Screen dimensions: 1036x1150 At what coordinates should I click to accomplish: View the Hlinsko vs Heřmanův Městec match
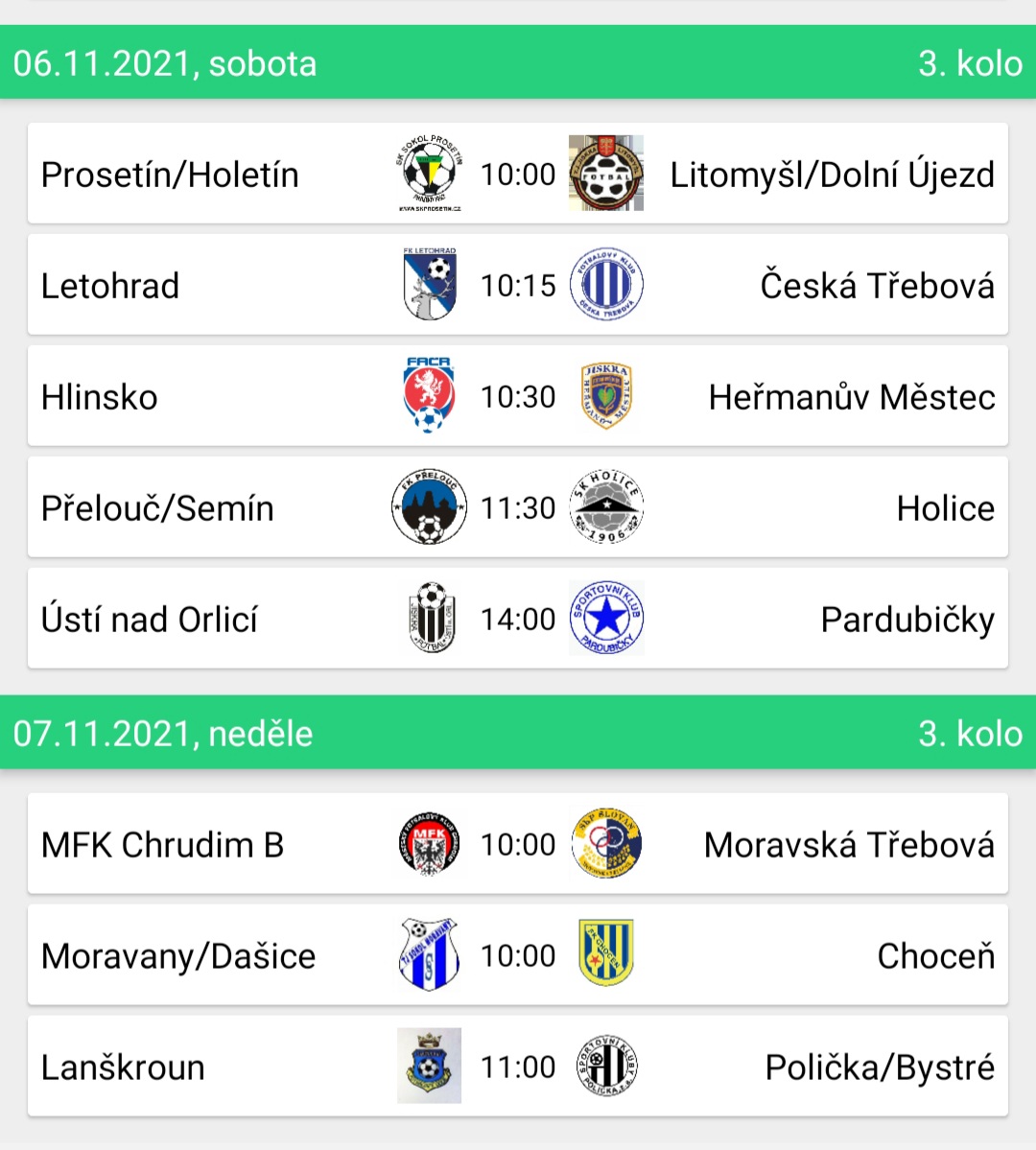(x=518, y=396)
